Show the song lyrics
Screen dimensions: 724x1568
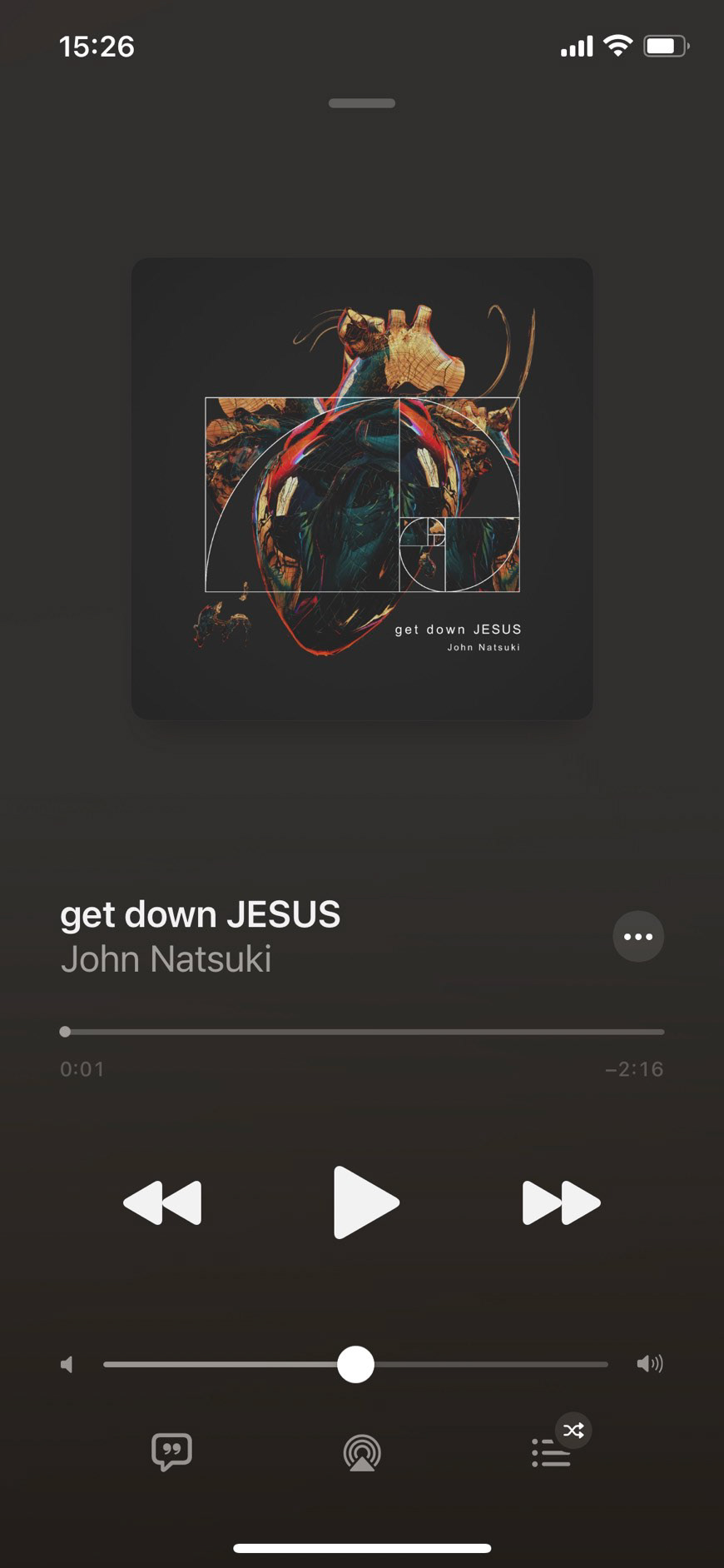(x=171, y=1451)
